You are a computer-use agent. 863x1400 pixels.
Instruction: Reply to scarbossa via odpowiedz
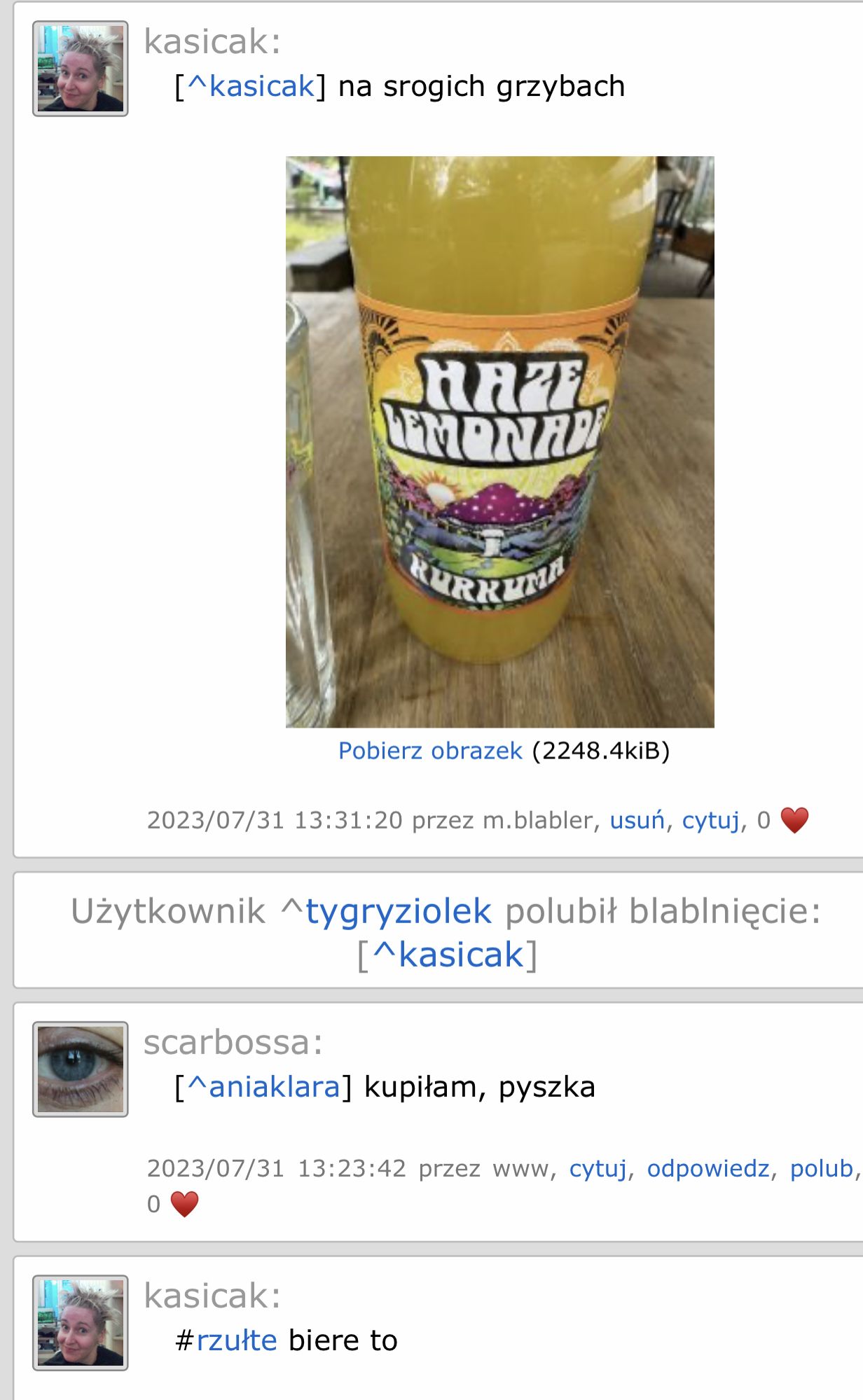pyautogui.click(x=707, y=1168)
